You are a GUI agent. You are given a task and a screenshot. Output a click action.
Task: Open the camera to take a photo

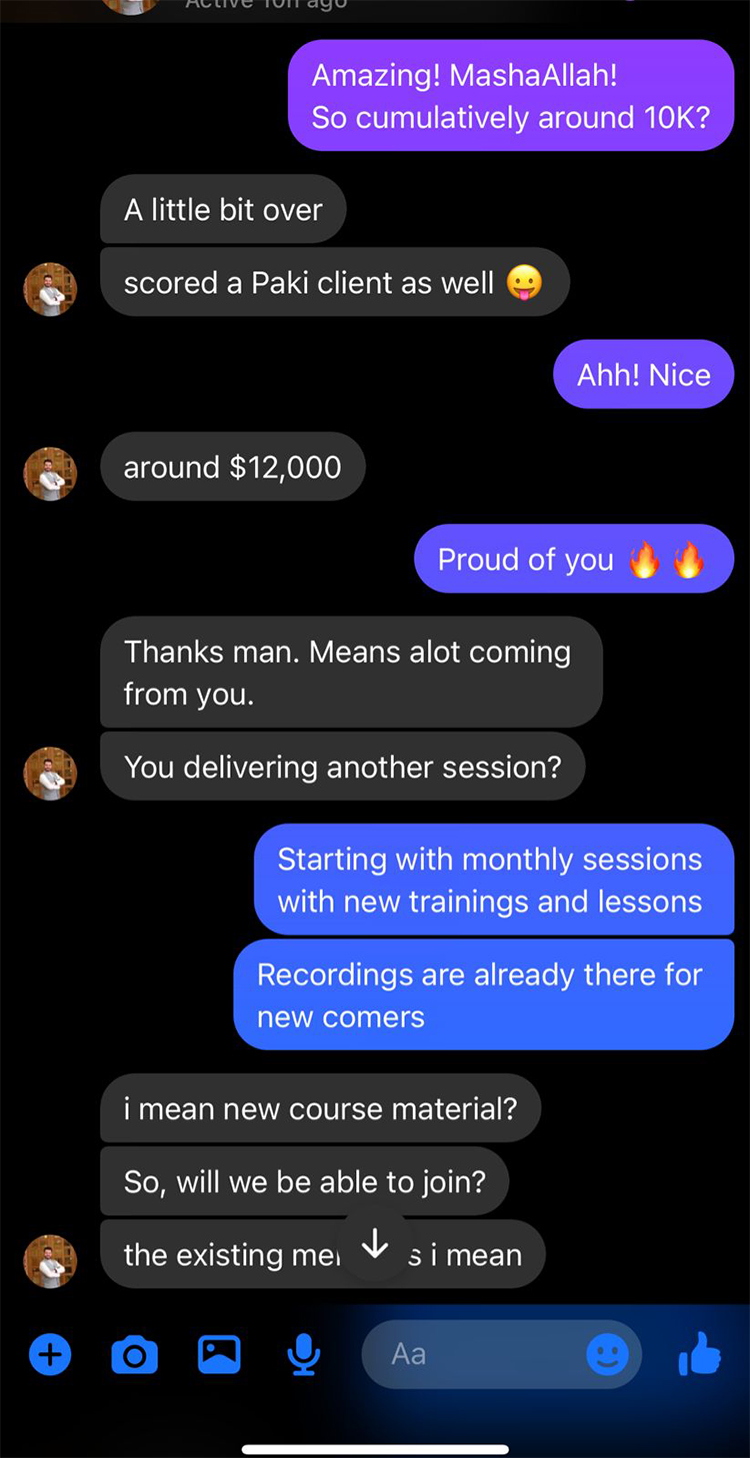coord(134,1356)
